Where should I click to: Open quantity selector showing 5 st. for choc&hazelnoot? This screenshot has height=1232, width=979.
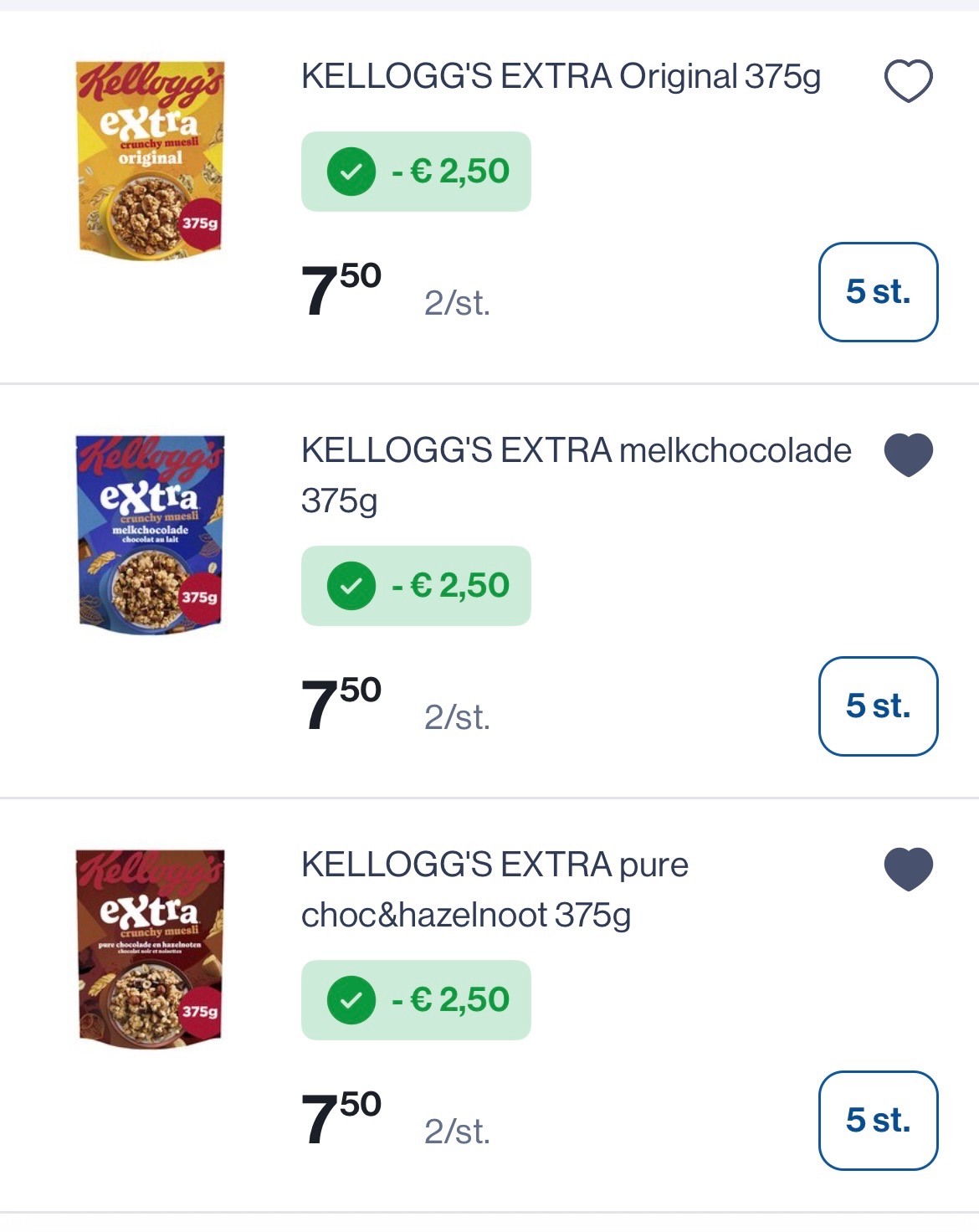877,1122
